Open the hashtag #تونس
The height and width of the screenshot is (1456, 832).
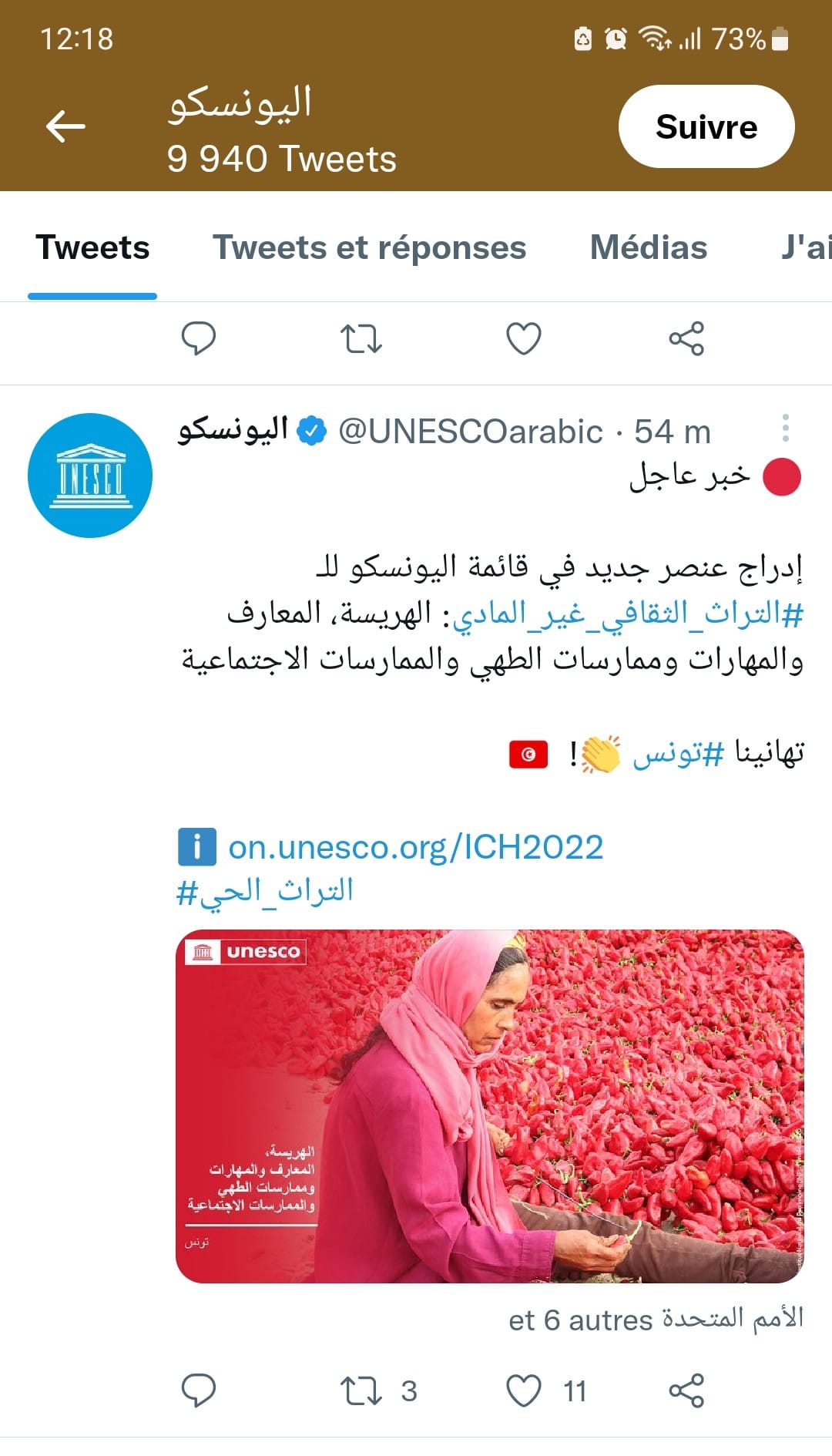(x=679, y=753)
